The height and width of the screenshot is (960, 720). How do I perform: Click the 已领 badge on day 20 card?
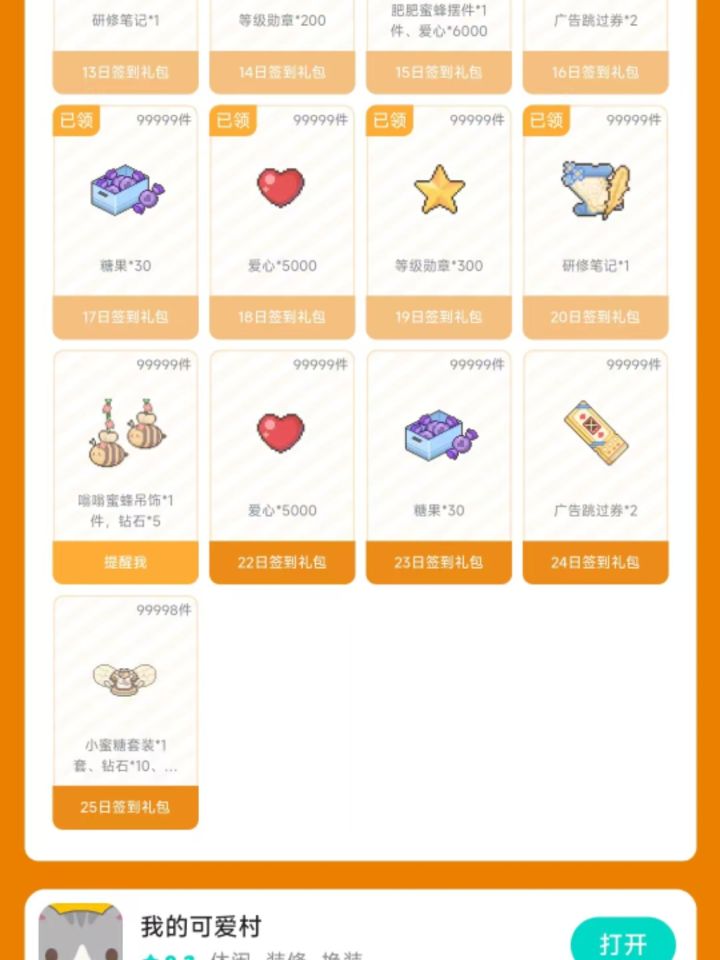point(545,122)
